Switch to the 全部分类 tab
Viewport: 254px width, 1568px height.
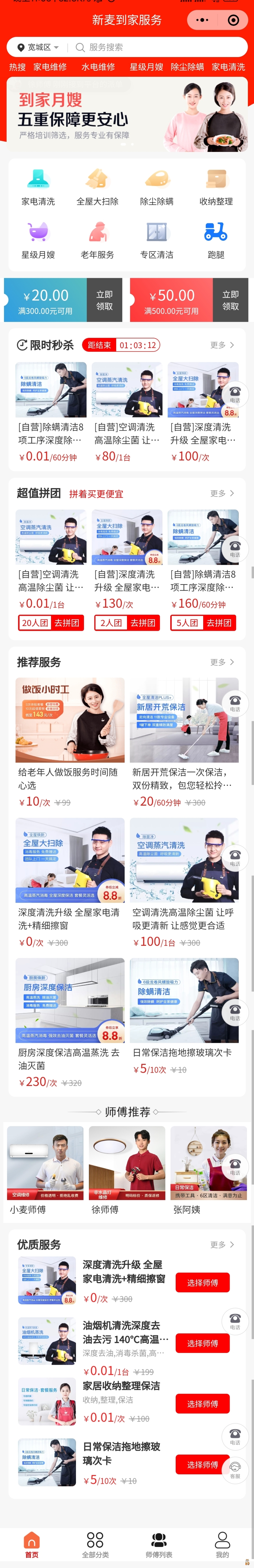pos(95,1544)
